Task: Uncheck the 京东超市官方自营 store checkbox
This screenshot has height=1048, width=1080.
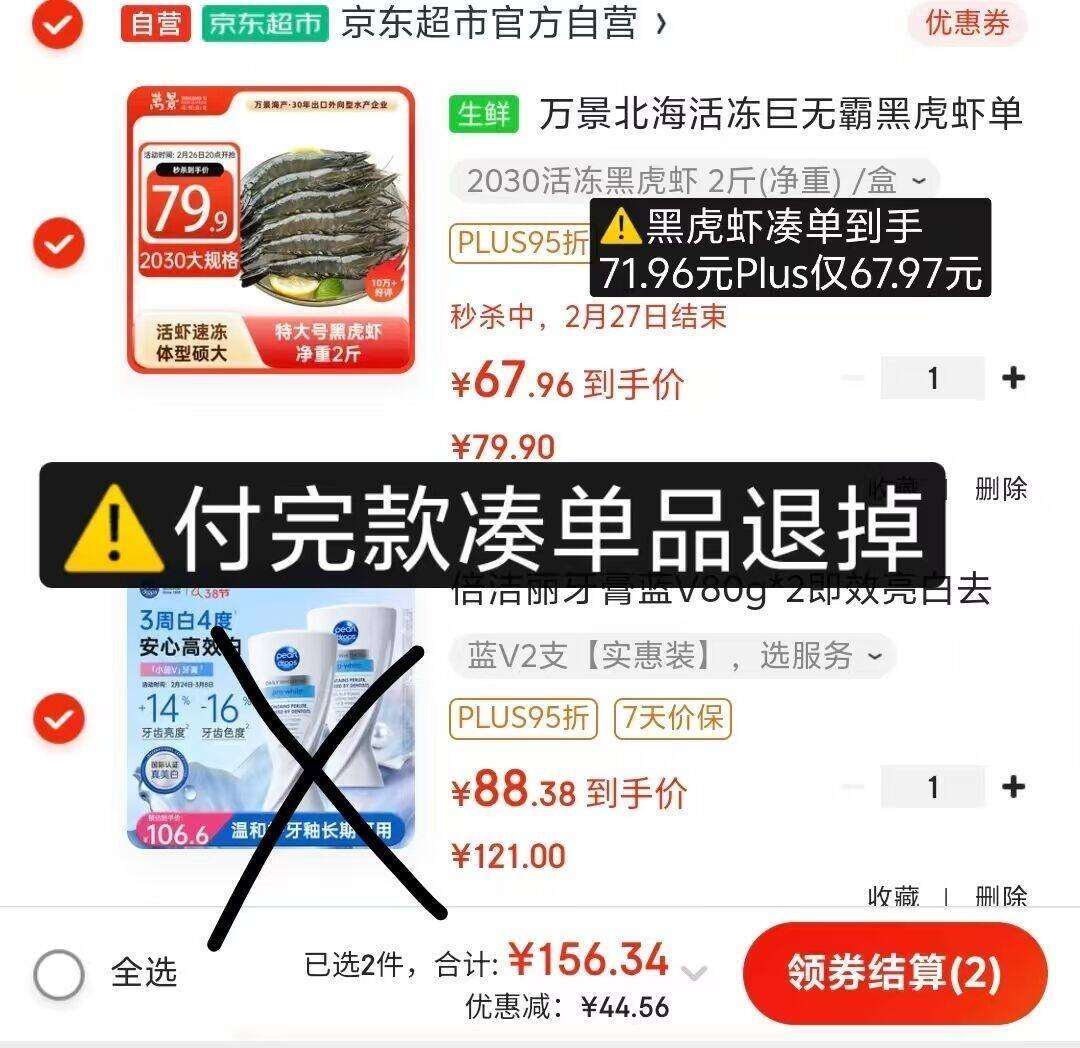Action: point(59,24)
